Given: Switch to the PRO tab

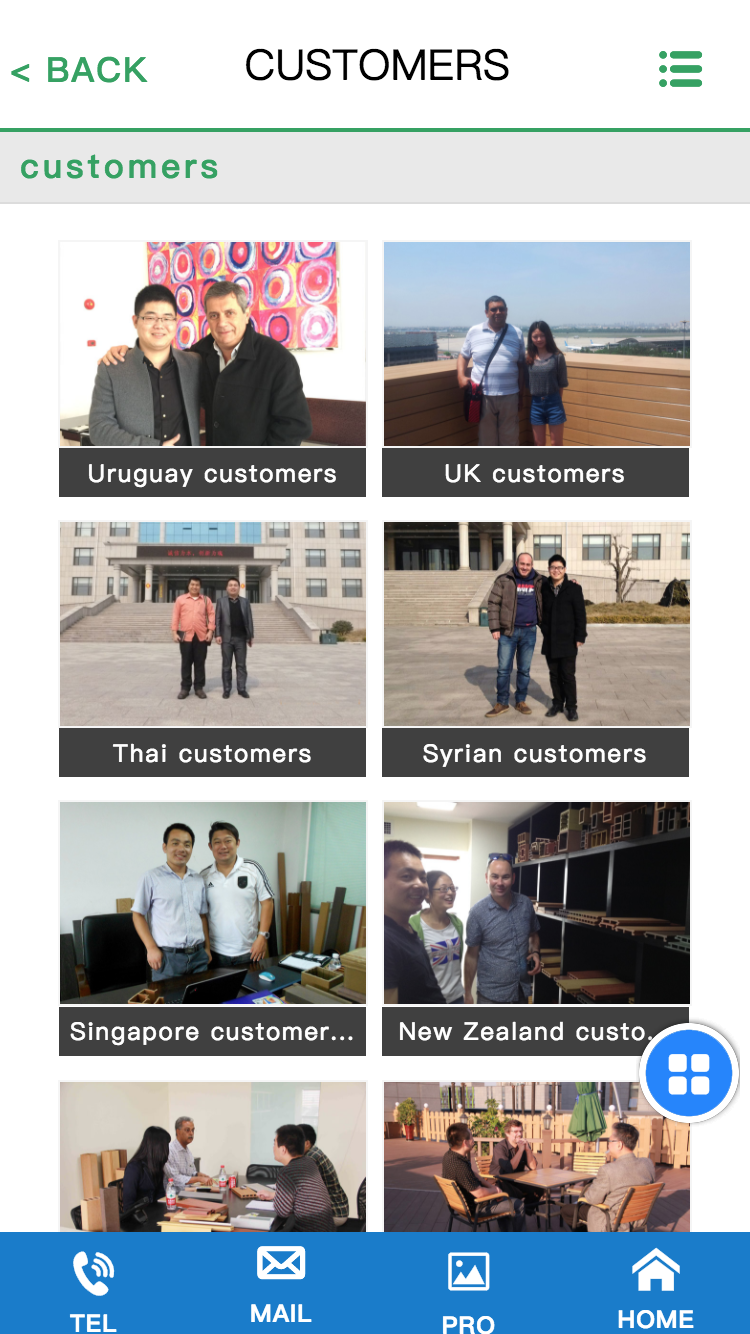Looking at the screenshot, I should coord(468,1289).
